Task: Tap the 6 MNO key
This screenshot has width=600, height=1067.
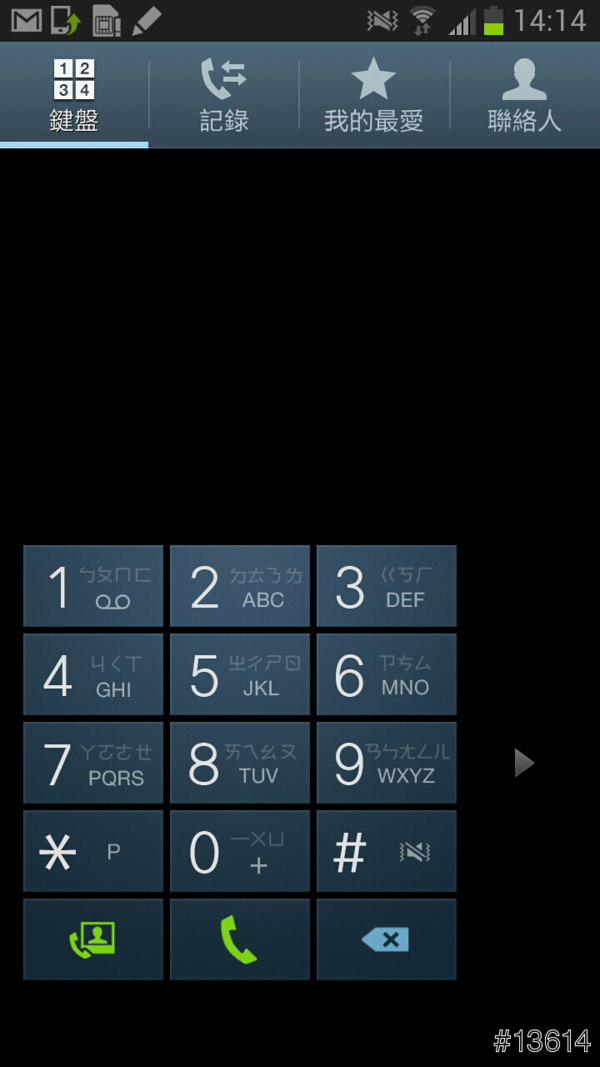Action: pyautogui.click(x=386, y=675)
